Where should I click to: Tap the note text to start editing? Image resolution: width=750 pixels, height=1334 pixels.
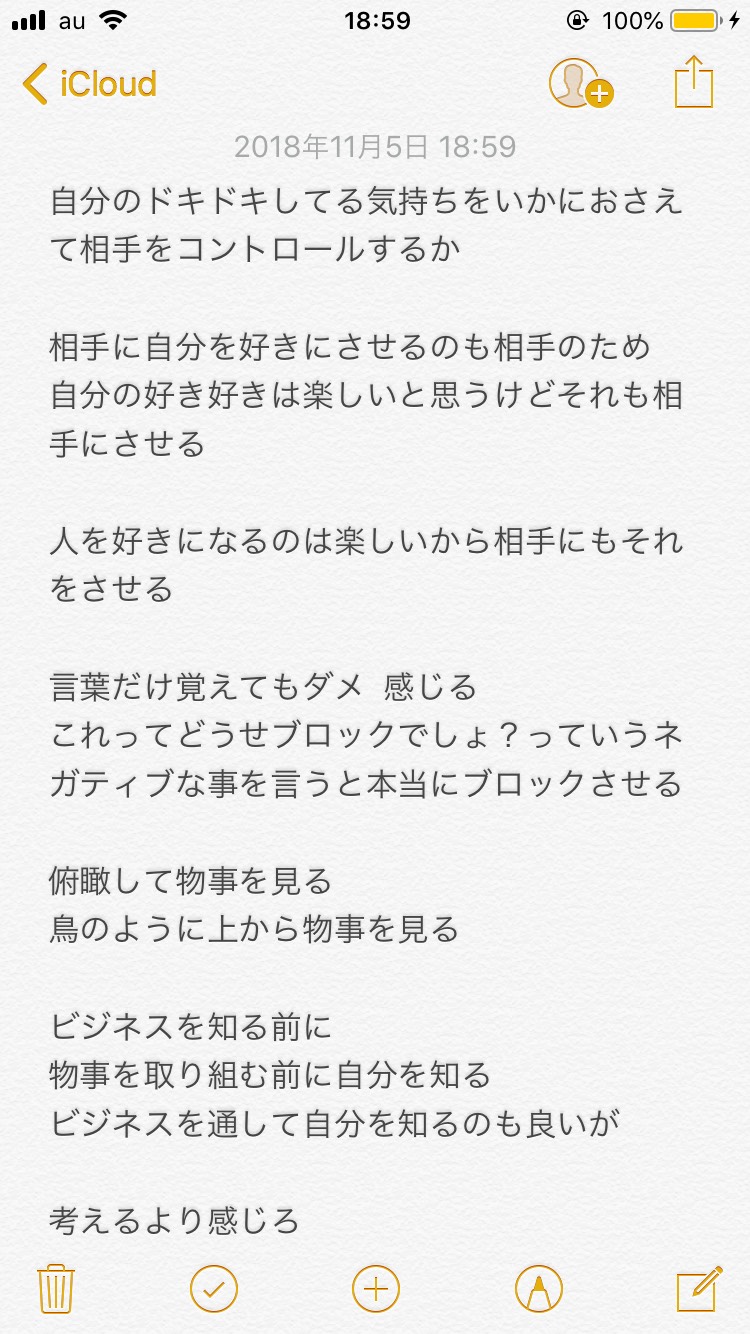coord(366,710)
